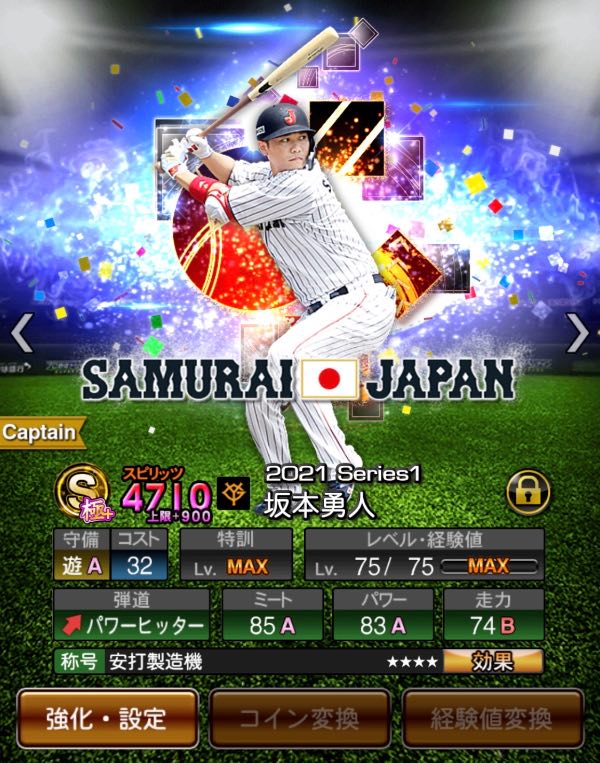Viewport: 600px width, 763px height.
Task: Tap the コイン変換 button
Action: point(299,718)
